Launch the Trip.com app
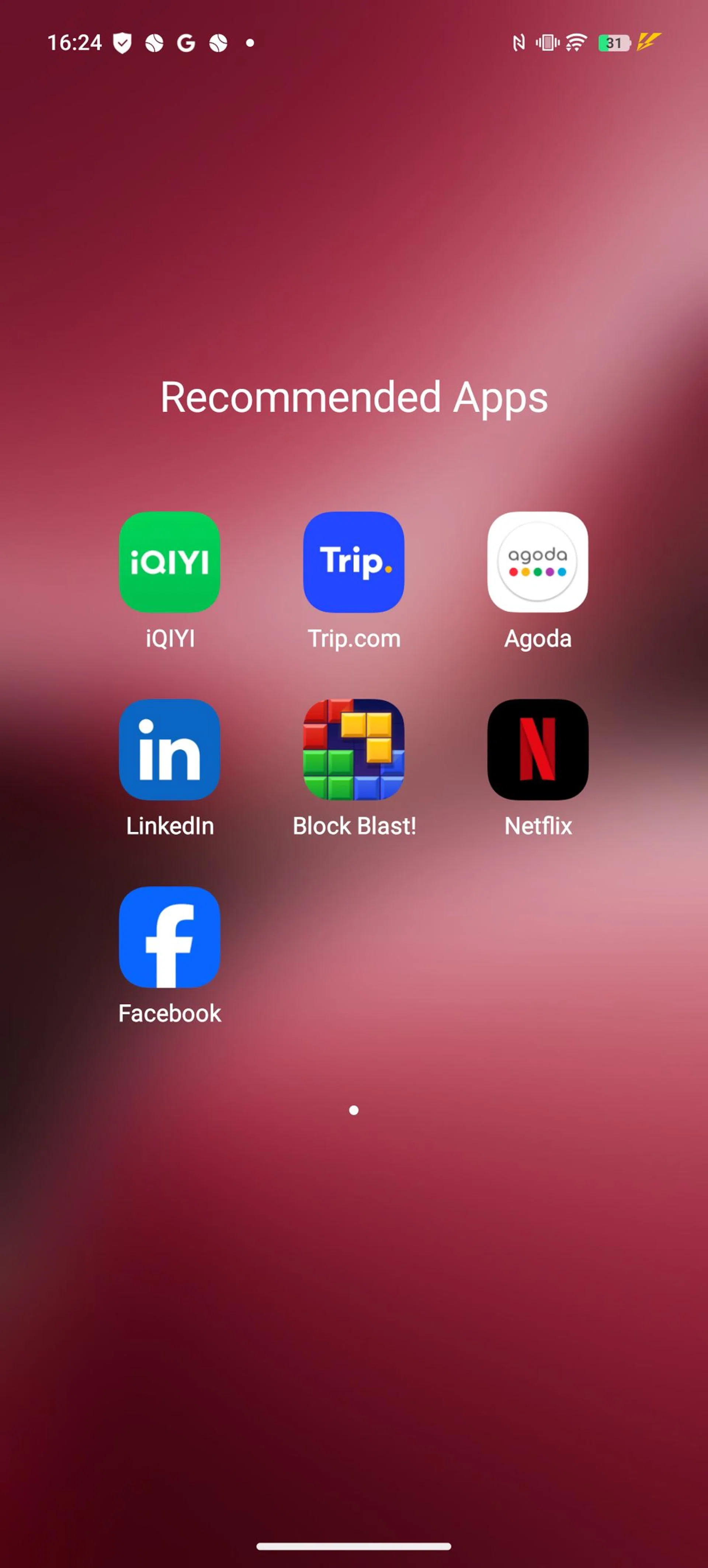The width and height of the screenshot is (708, 1568). pos(354,562)
